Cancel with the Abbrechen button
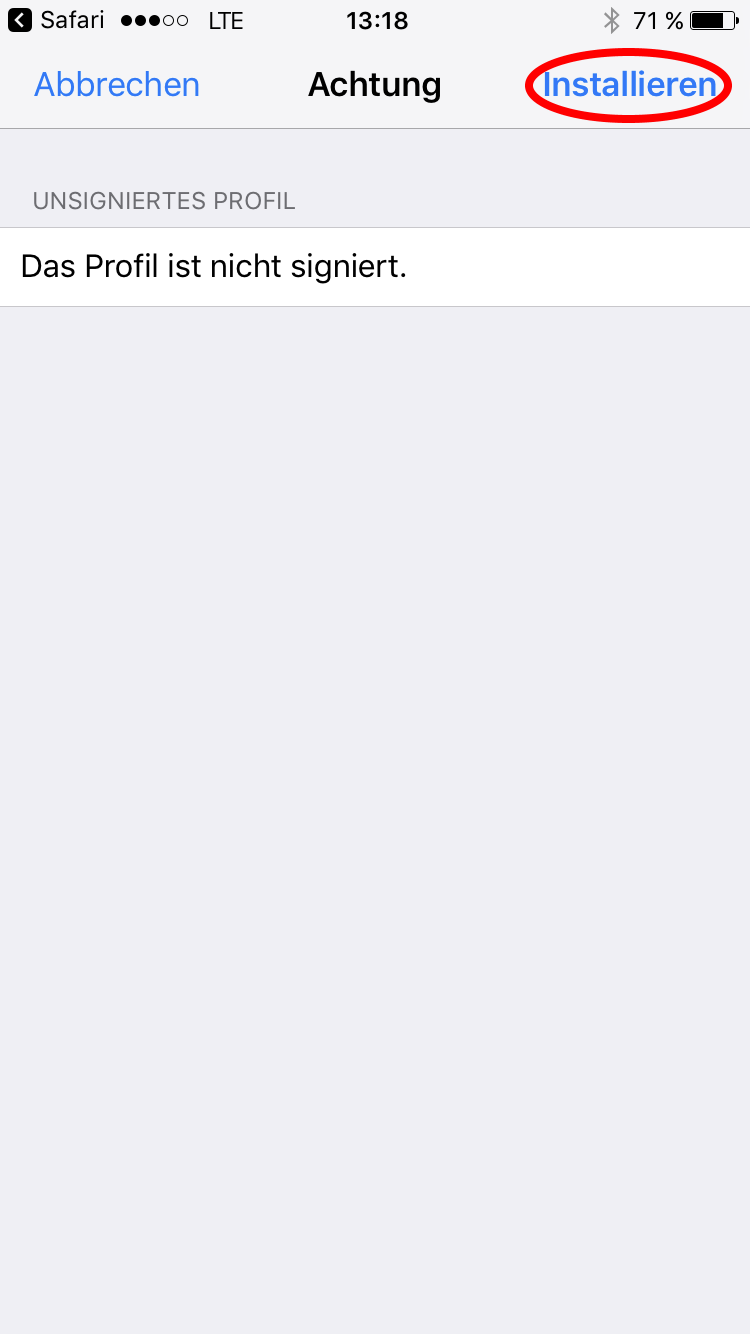The width and height of the screenshot is (750, 1334). point(117,85)
